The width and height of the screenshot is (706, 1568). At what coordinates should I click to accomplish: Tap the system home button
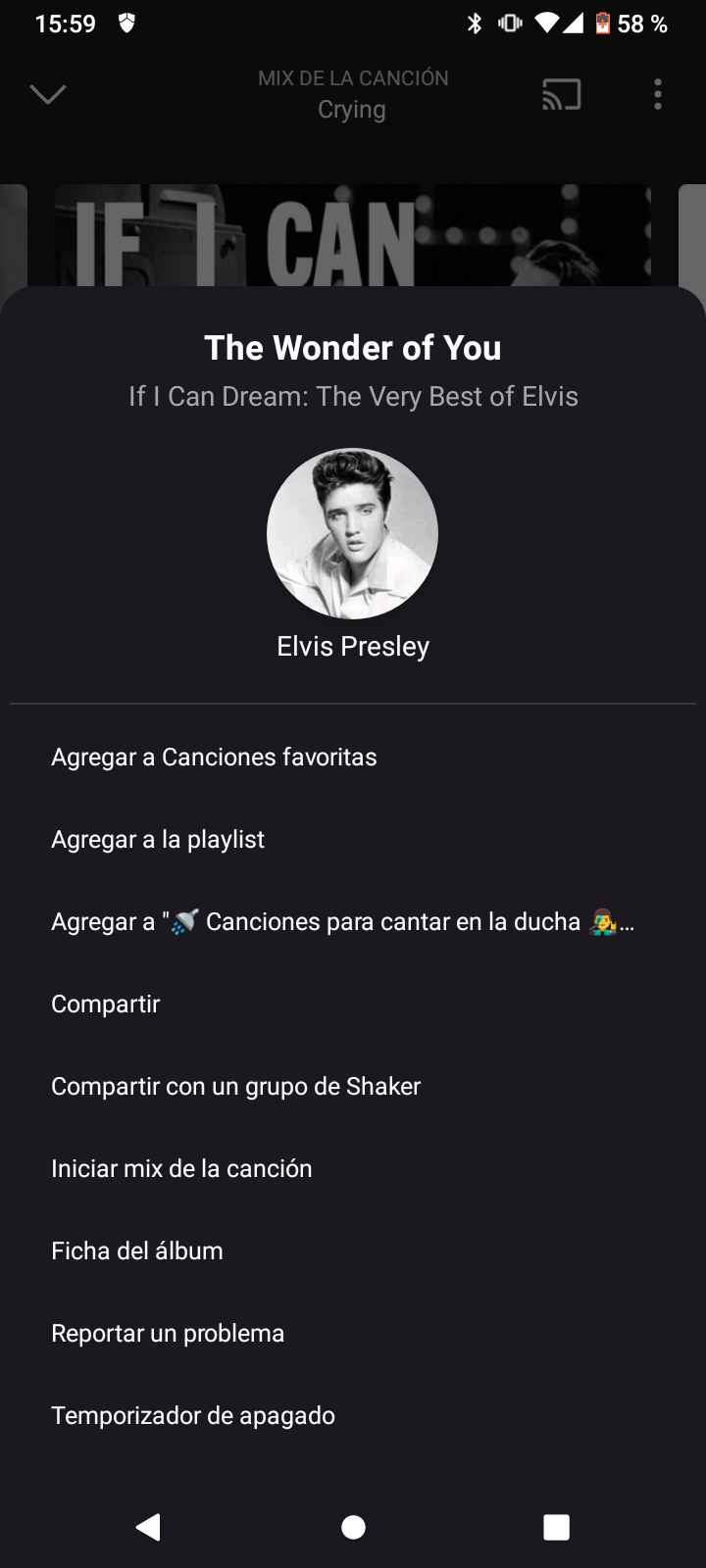[353, 1526]
